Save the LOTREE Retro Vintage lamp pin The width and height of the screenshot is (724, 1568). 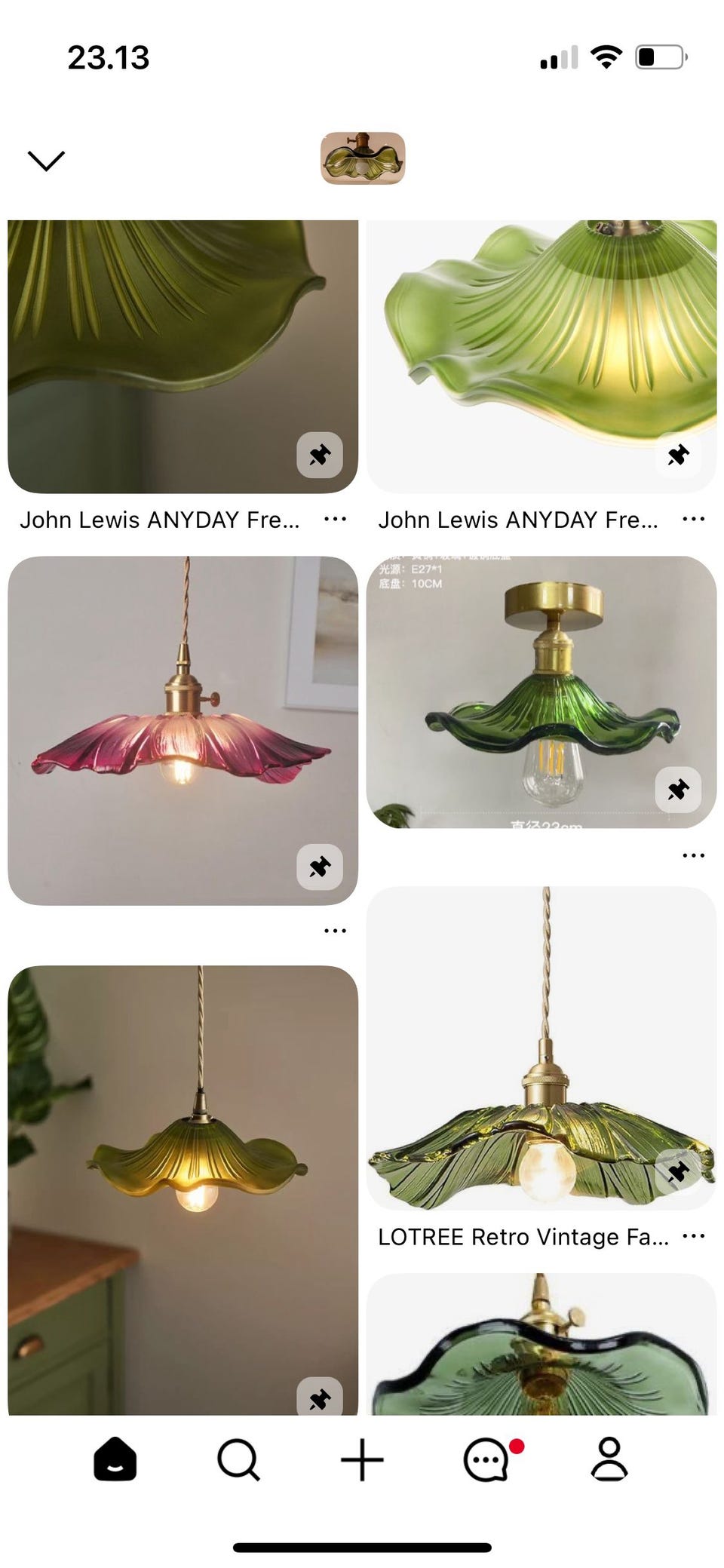(x=678, y=1171)
